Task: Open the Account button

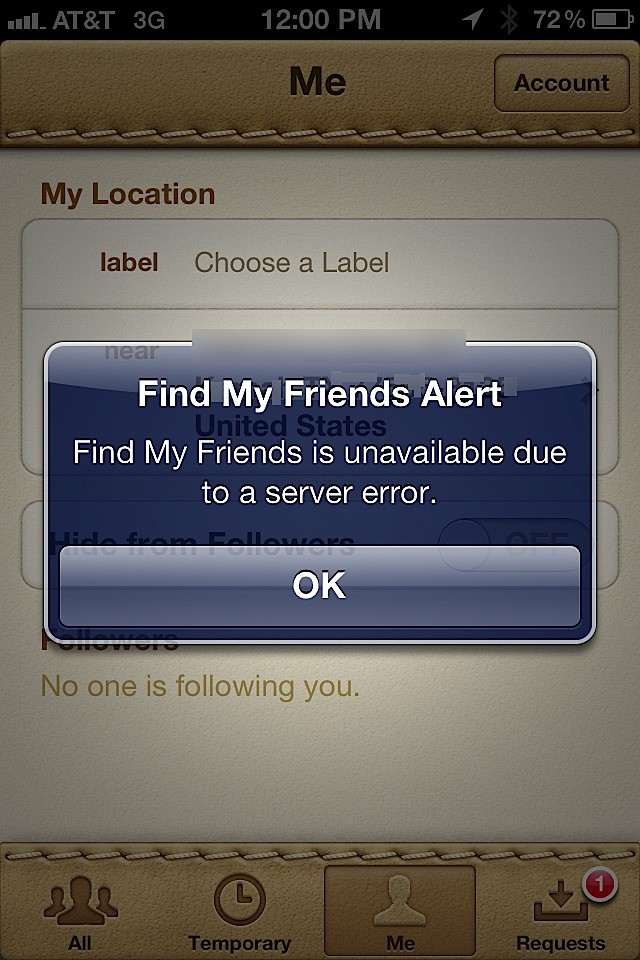Action: [x=561, y=83]
